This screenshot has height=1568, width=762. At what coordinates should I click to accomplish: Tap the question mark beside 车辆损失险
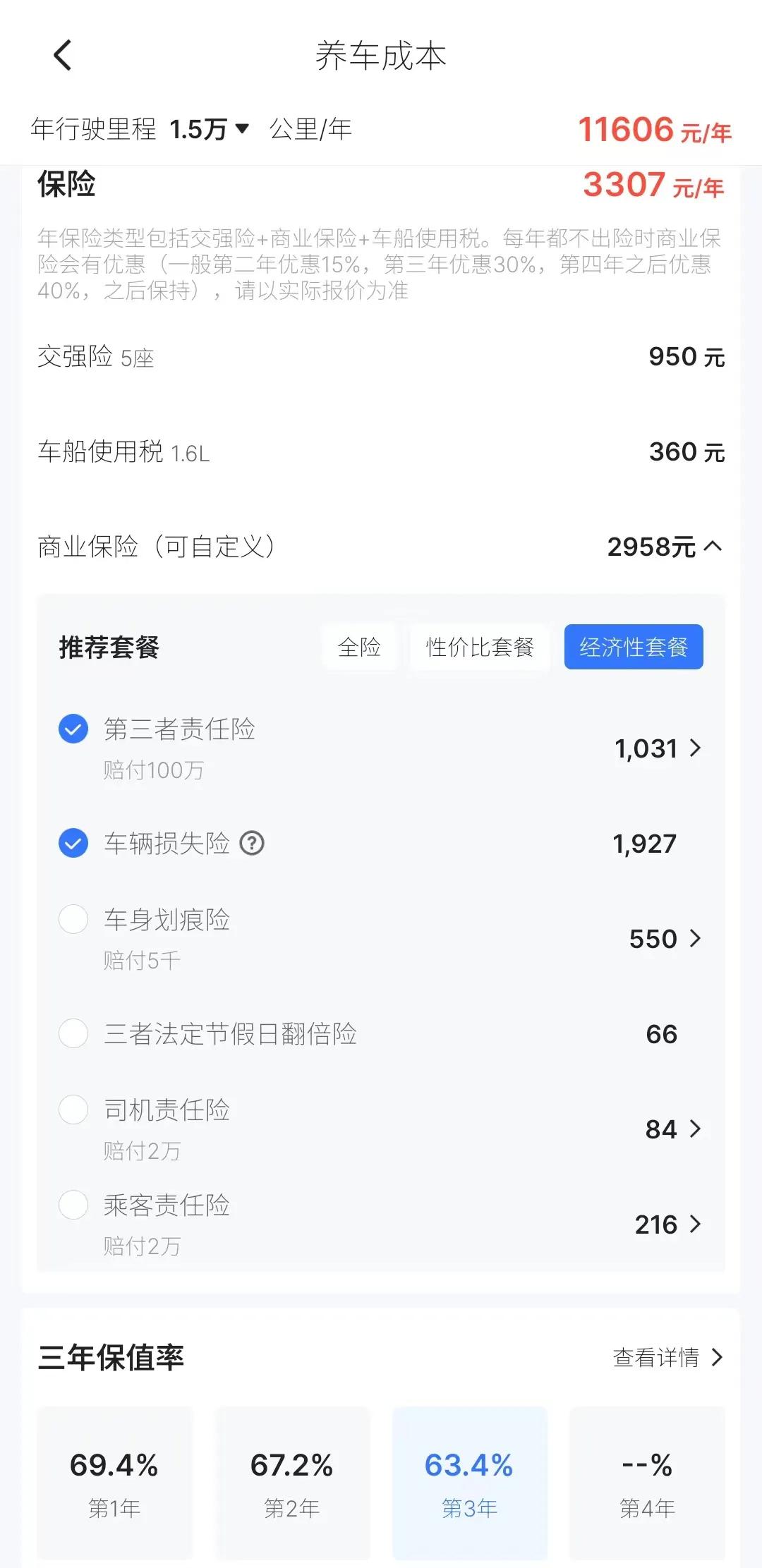coord(253,844)
